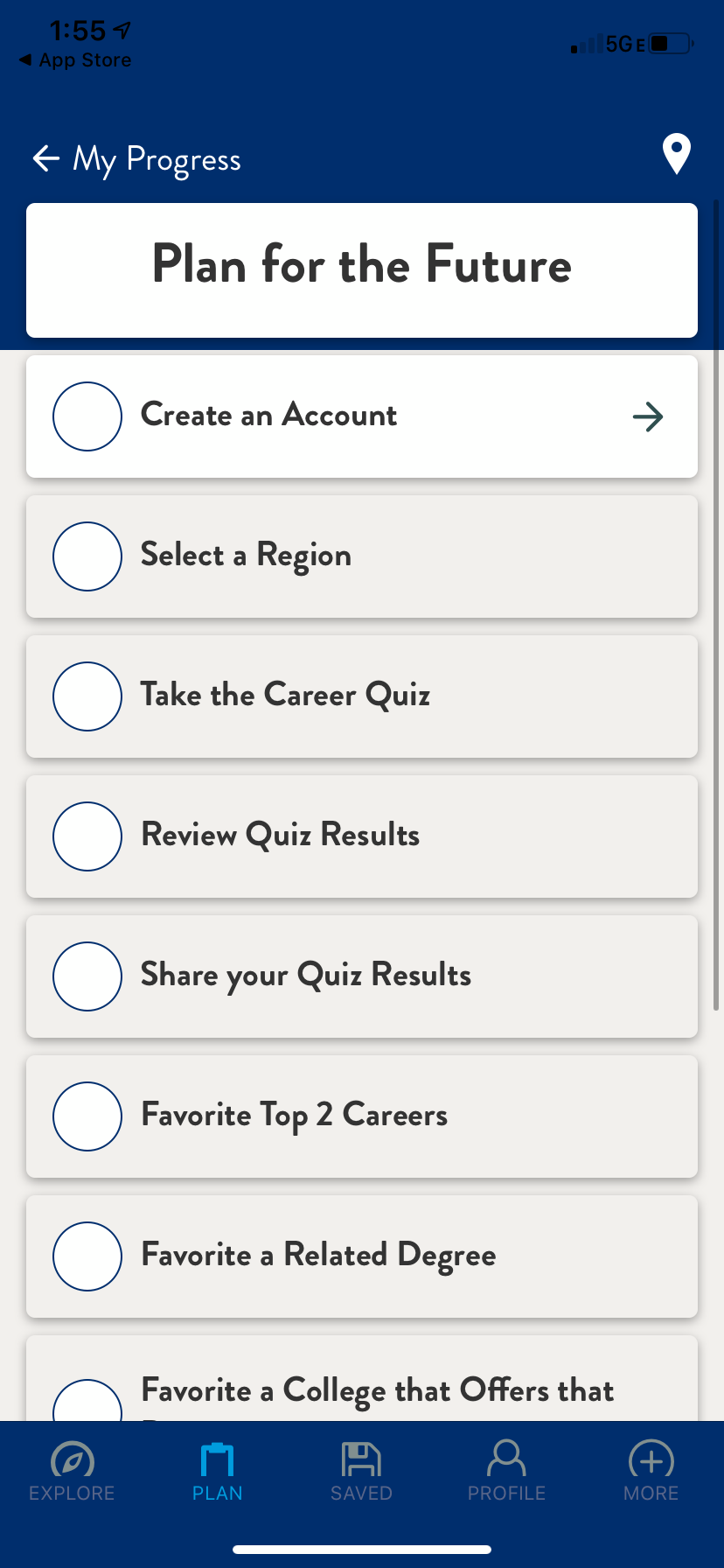Screen dimensions: 724x1568
Task: Switch to the Profile tab
Action: click(506, 1472)
